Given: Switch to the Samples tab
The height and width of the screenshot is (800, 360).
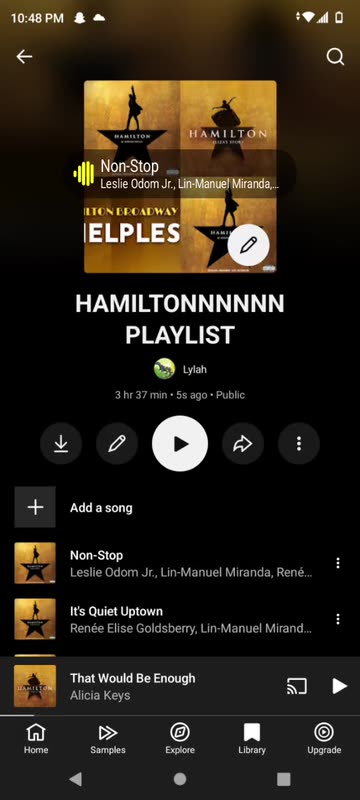Looking at the screenshot, I should coord(108,739).
